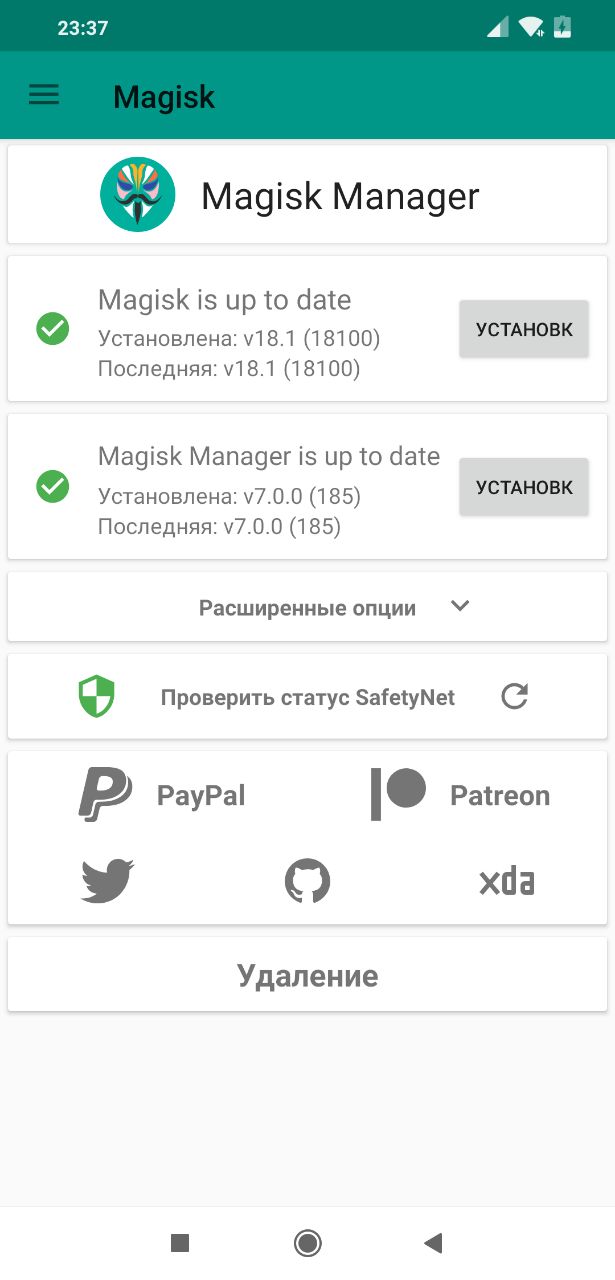Open the xda forum link
This screenshot has width=615, height=1280.
click(506, 881)
